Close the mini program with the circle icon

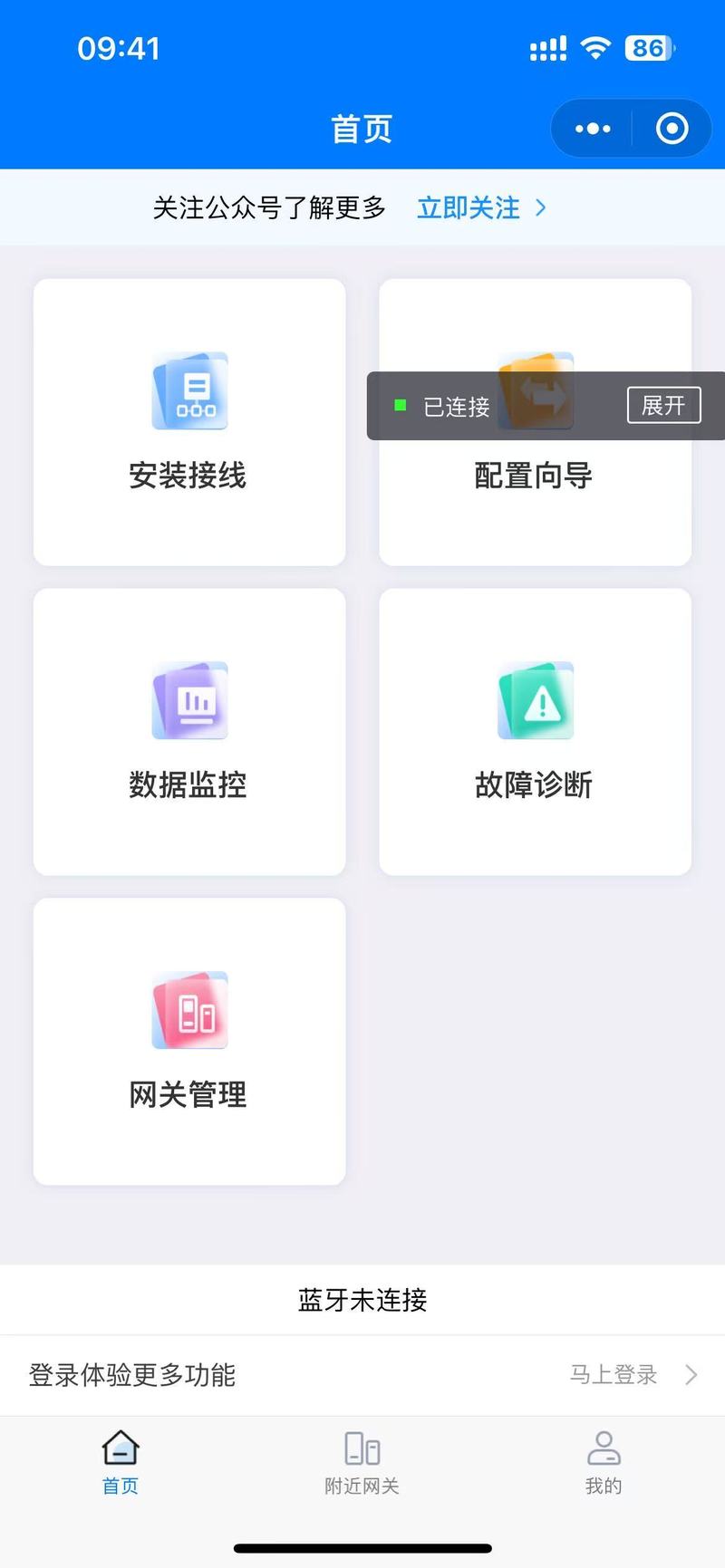point(672,129)
